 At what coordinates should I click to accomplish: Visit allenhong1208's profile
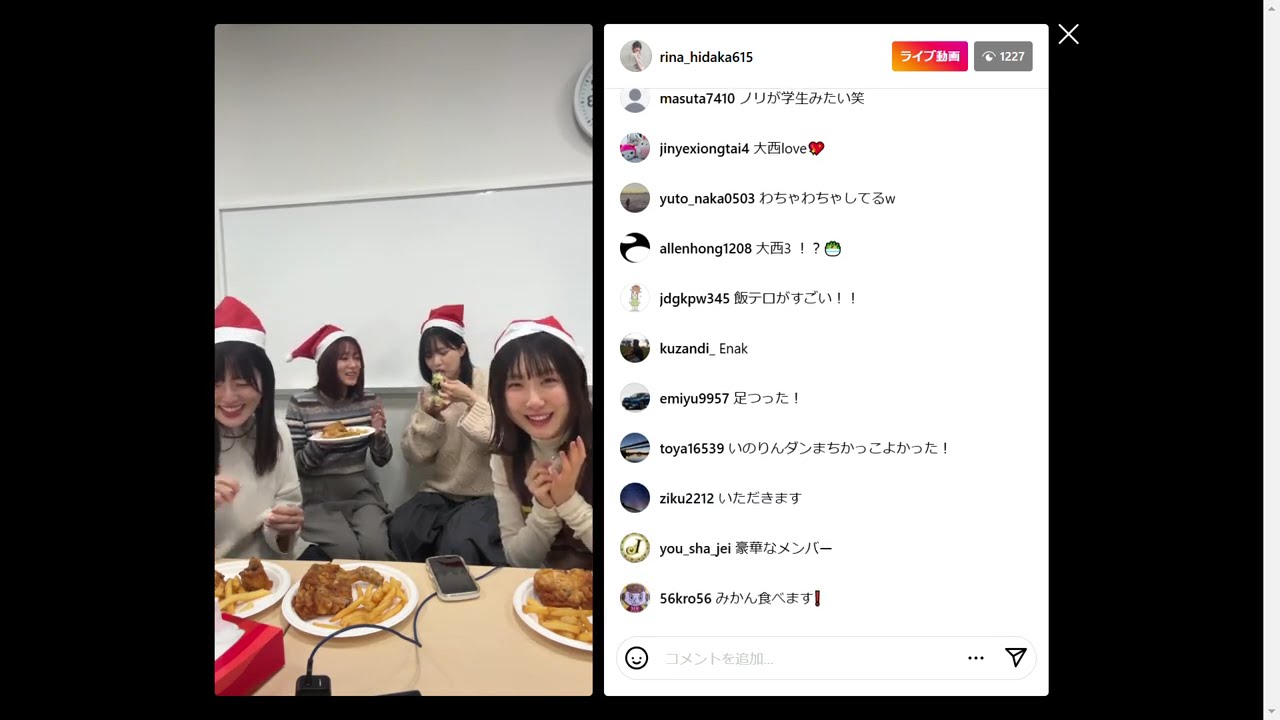[705, 248]
